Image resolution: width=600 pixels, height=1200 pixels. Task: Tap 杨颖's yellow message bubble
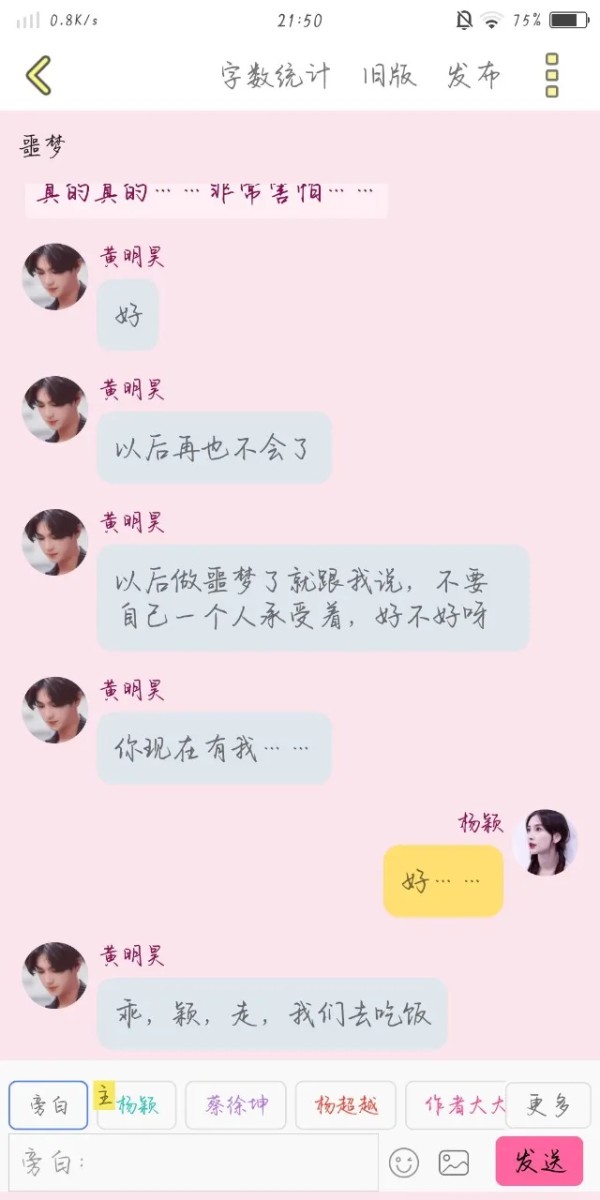(x=443, y=881)
